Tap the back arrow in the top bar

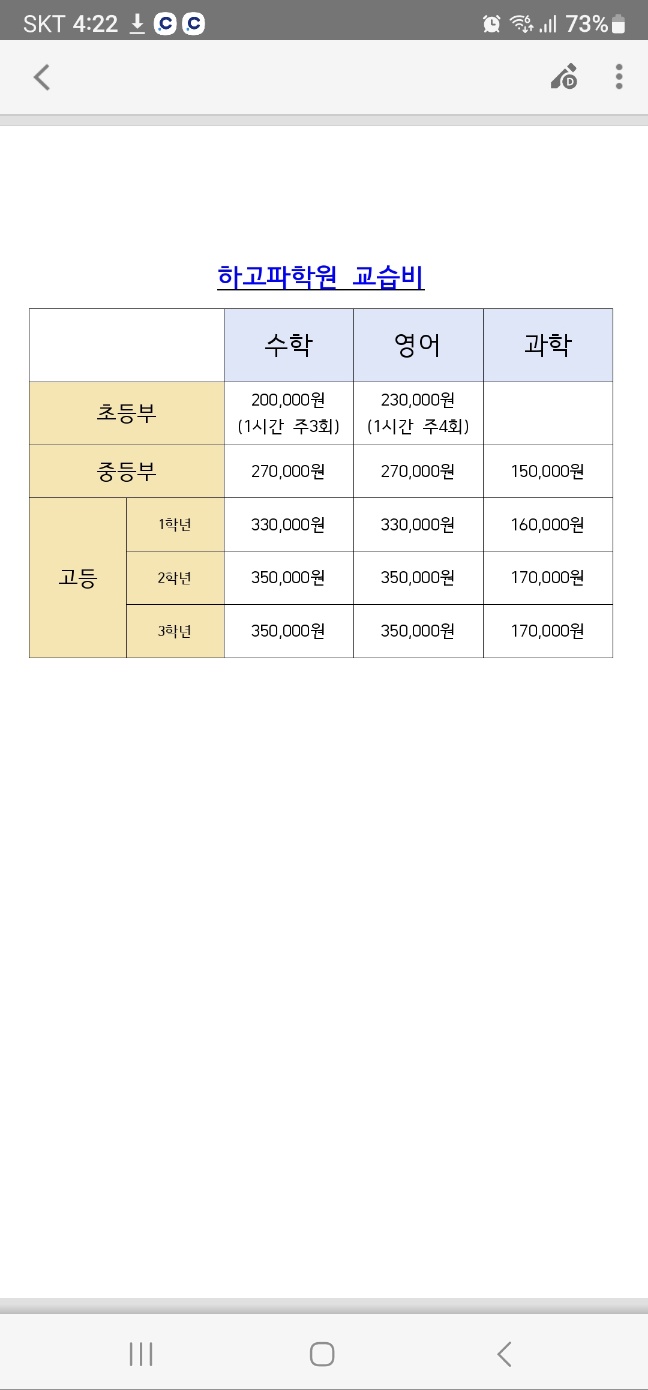(x=41, y=77)
